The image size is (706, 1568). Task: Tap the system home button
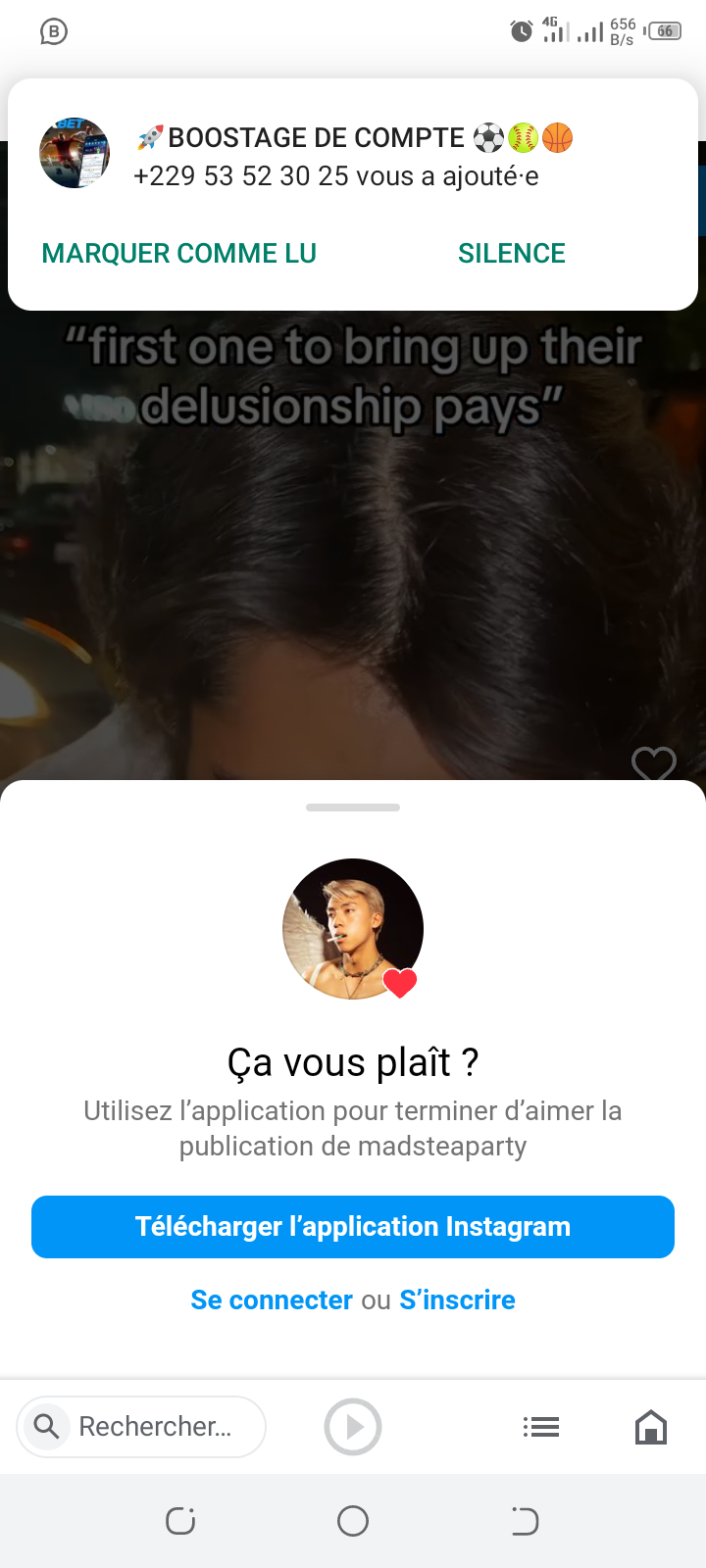(x=353, y=1521)
